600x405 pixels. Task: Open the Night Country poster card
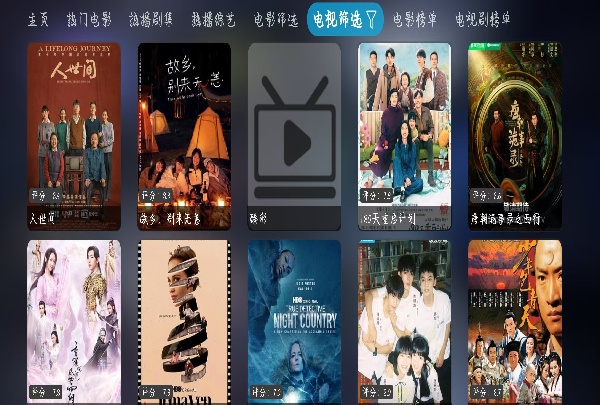click(294, 322)
